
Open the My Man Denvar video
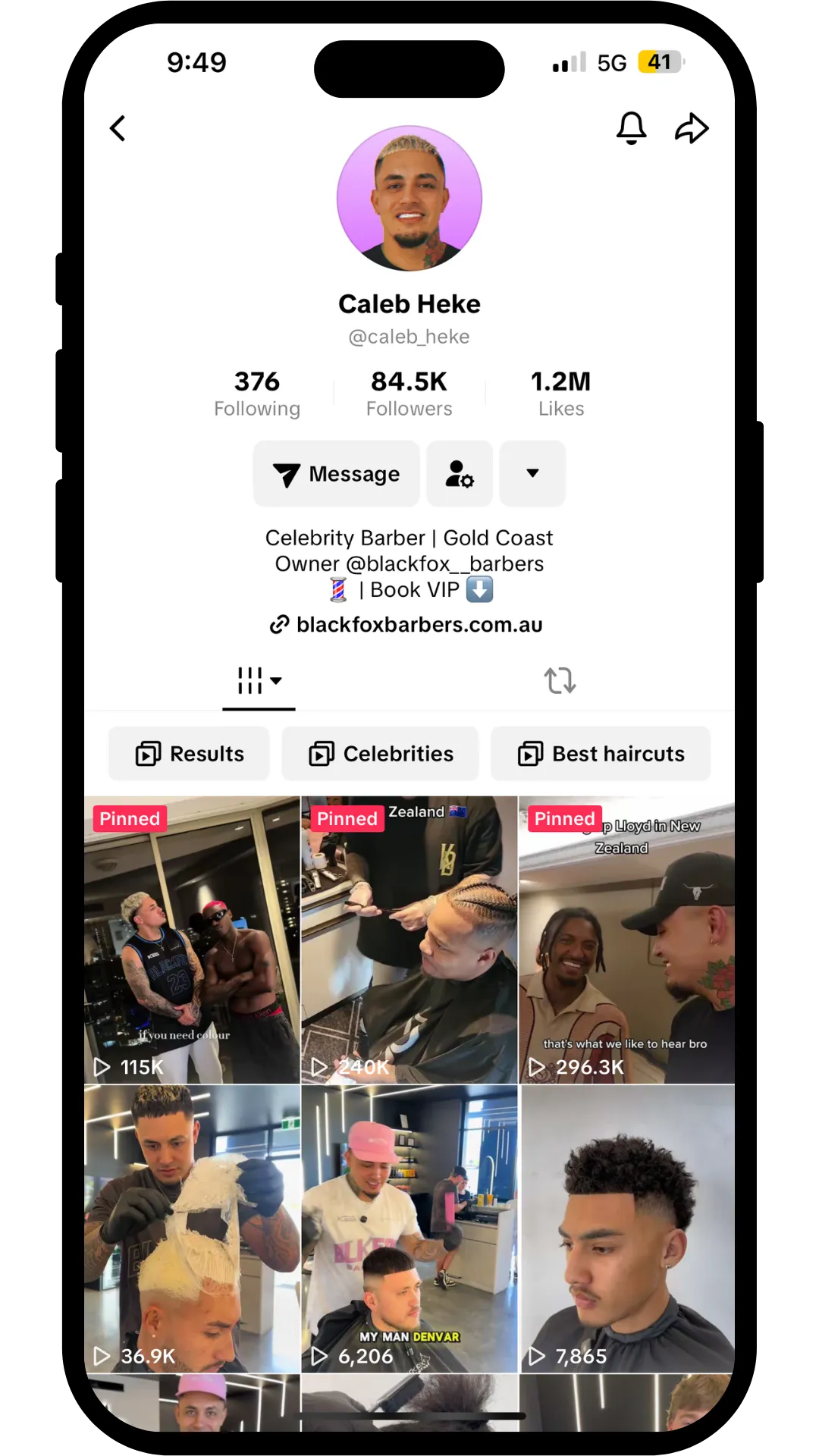(409, 1228)
